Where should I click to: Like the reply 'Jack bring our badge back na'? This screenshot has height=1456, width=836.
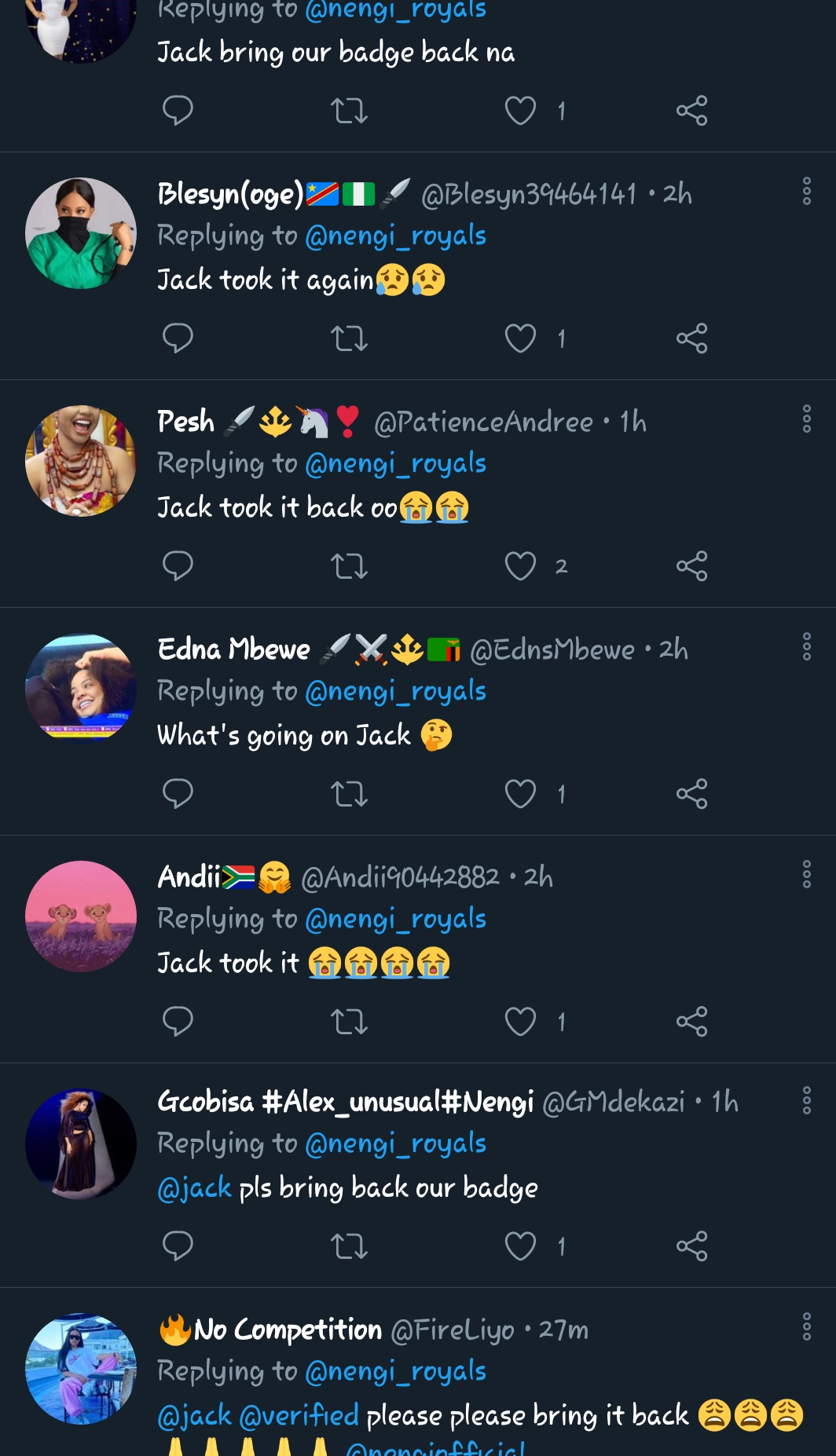coord(520,111)
